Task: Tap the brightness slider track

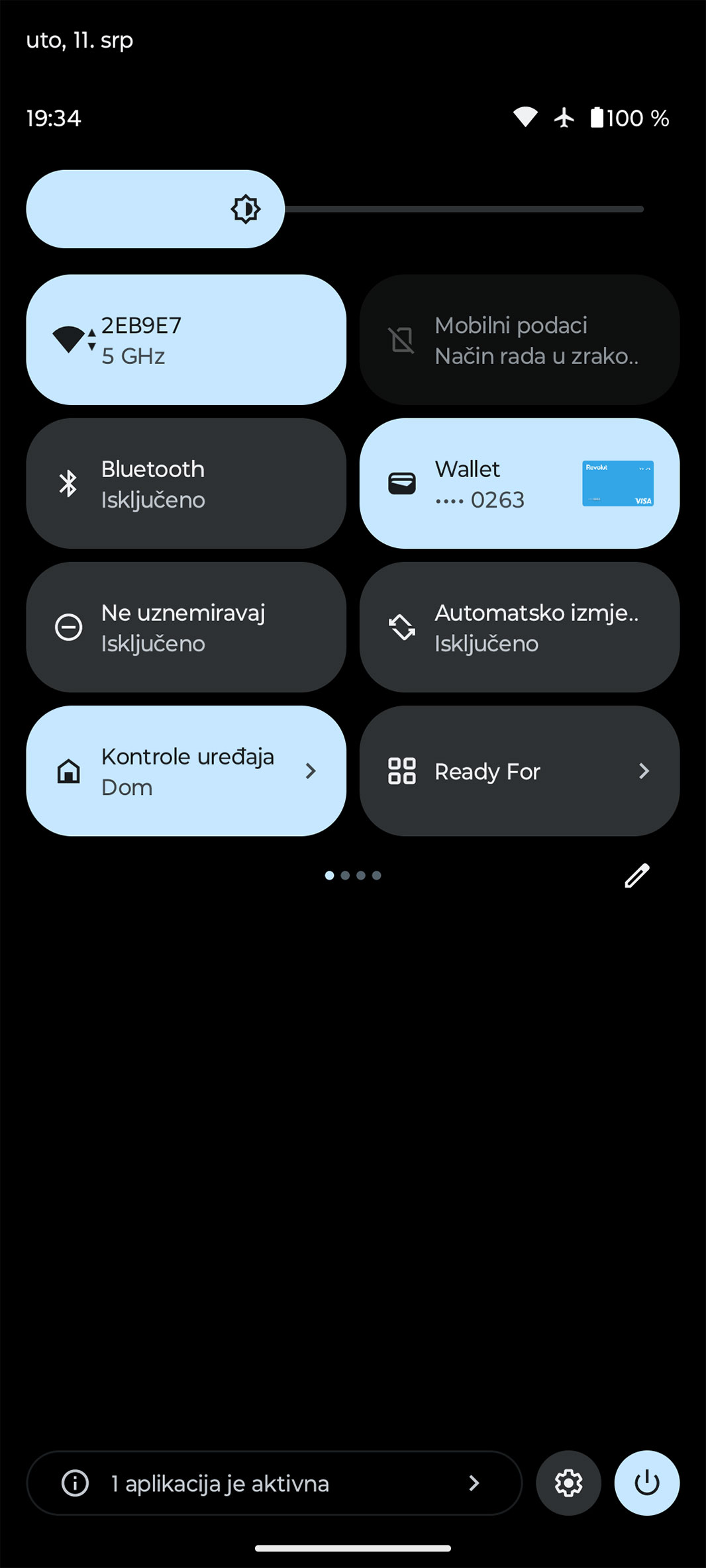Action: pyautogui.click(x=464, y=209)
